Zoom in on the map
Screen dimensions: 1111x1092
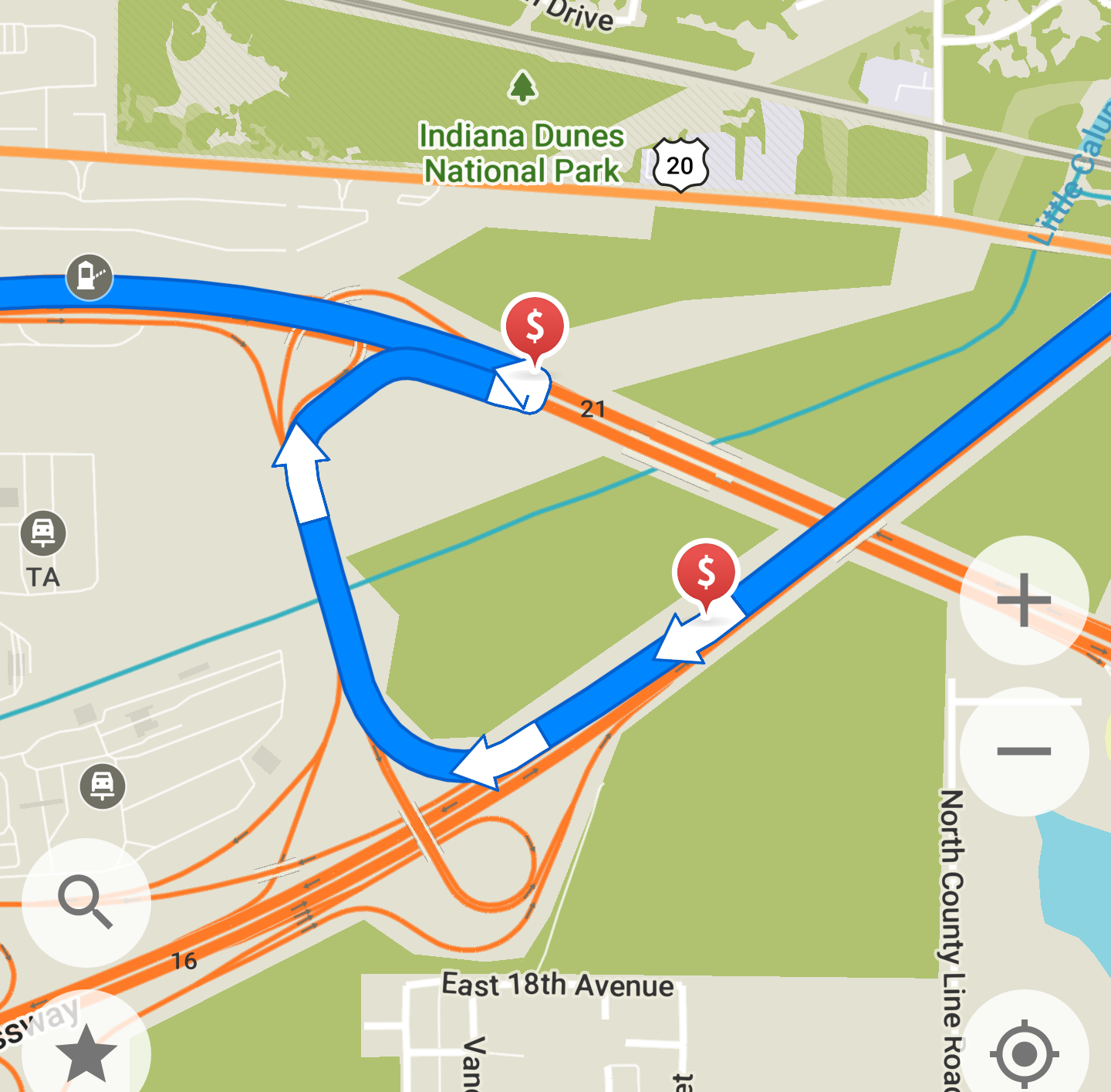point(1024,600)
